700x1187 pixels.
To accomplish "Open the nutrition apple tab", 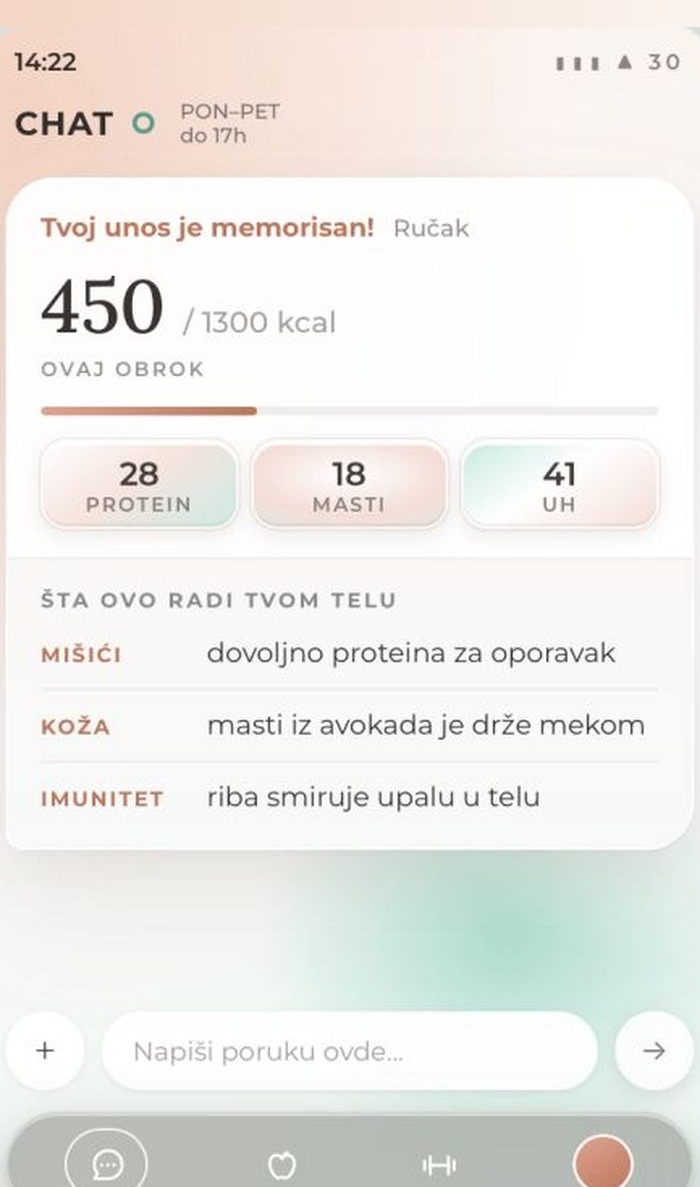I will click(x=282, y=1164).
